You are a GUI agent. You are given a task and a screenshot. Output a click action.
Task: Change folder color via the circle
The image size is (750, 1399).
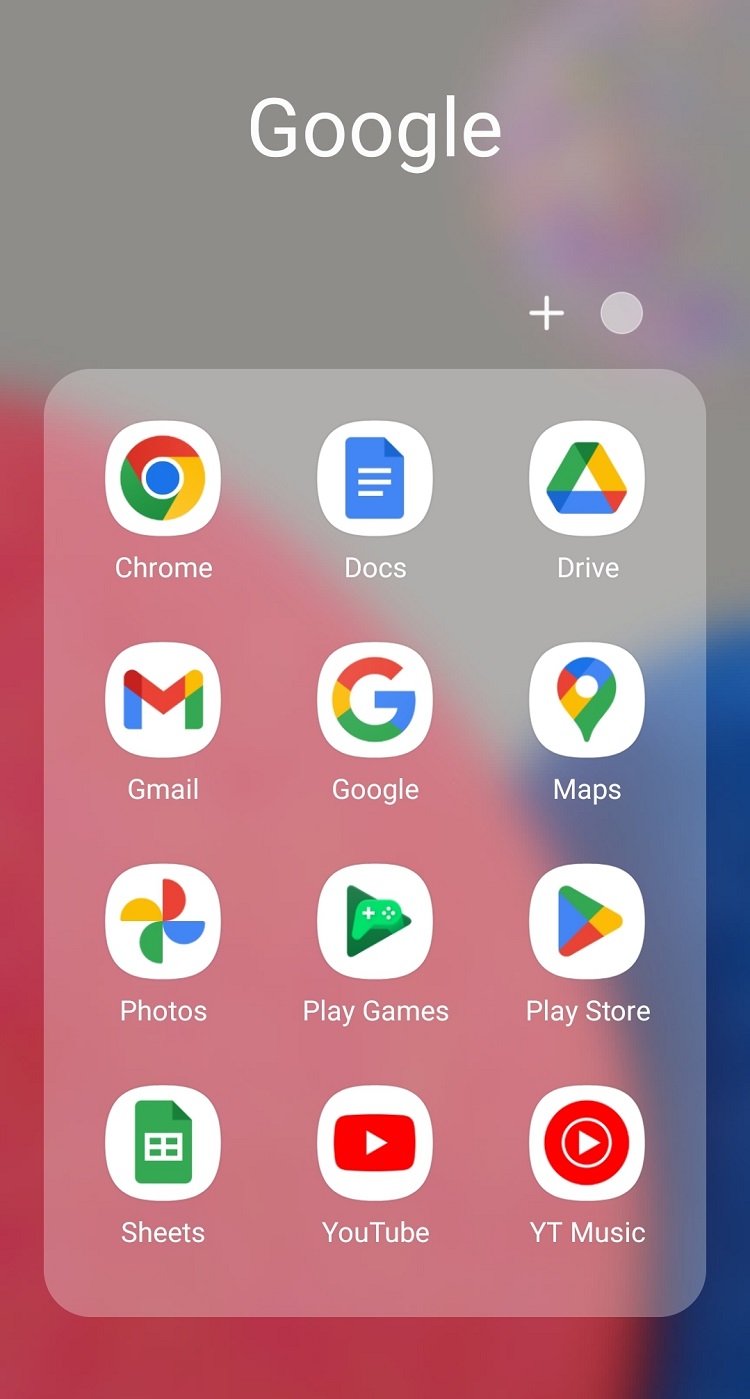(x=621, y=314)
